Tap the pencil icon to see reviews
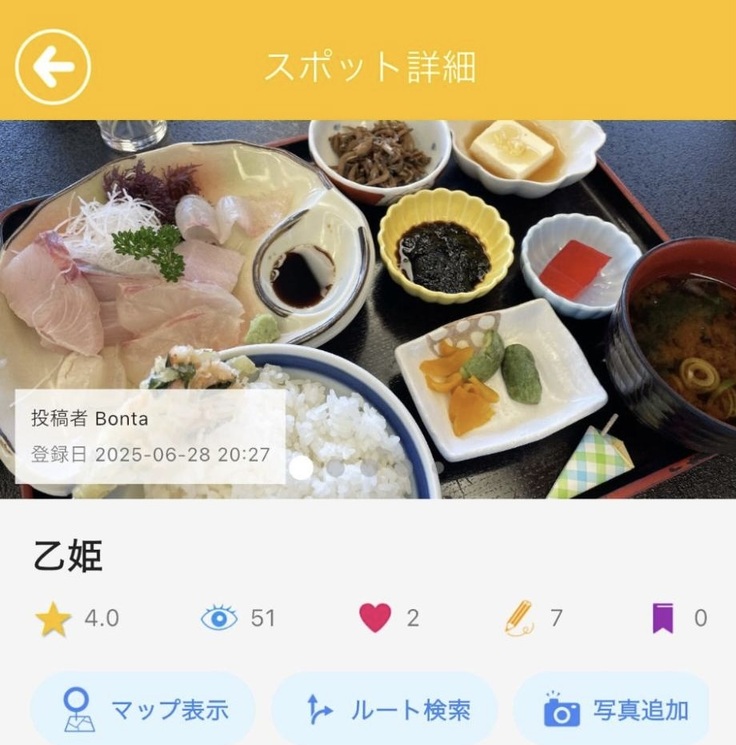The image size is (736, 745). pos(519,618)
